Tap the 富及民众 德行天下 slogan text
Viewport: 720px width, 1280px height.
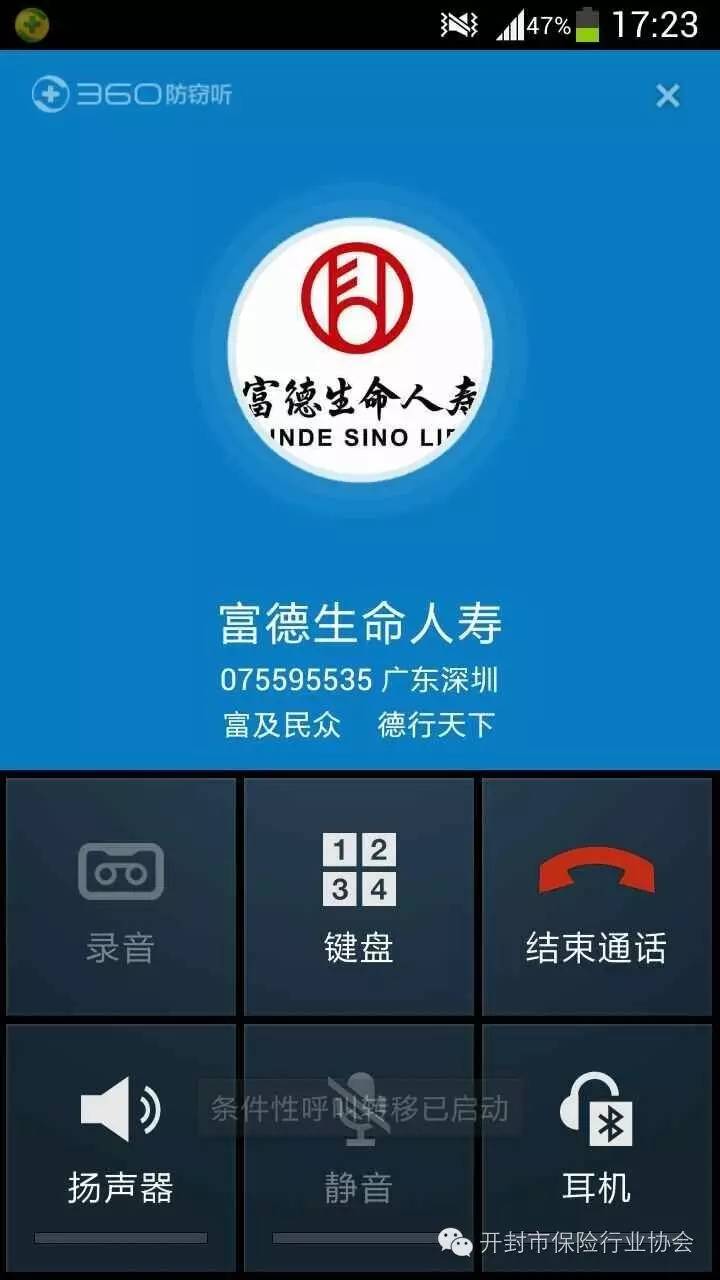click(x=360, y=725)
